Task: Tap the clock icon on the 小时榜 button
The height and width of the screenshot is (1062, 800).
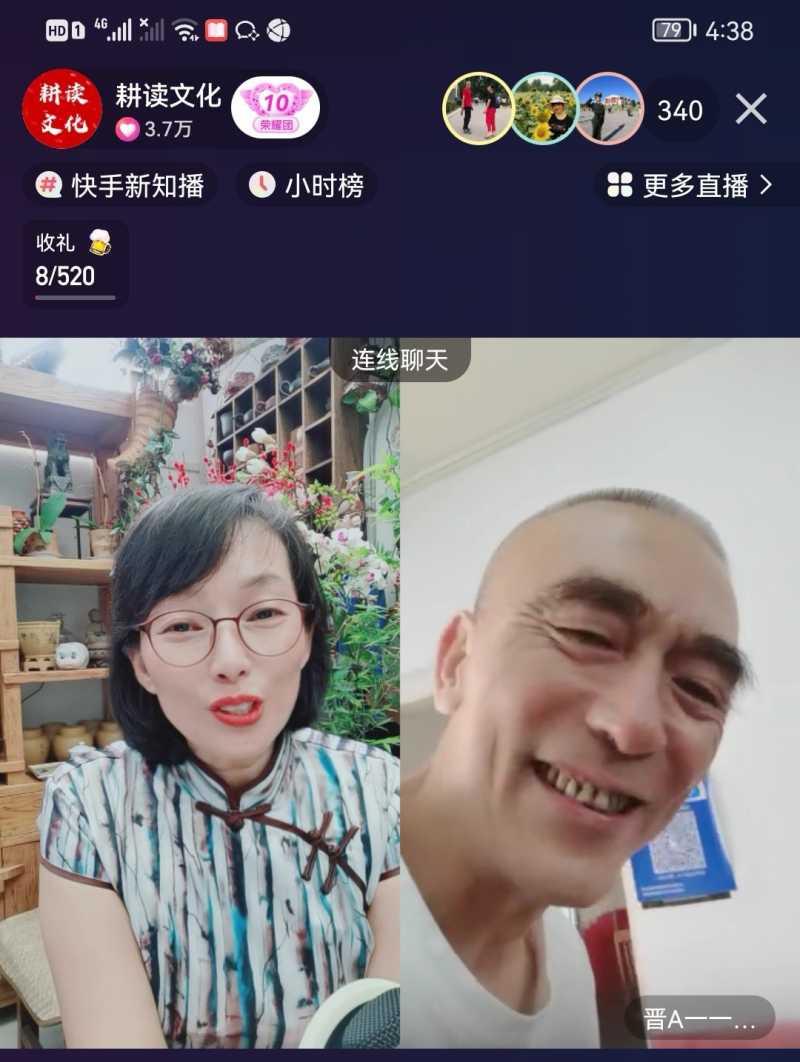Action: [x=259, y=186]
